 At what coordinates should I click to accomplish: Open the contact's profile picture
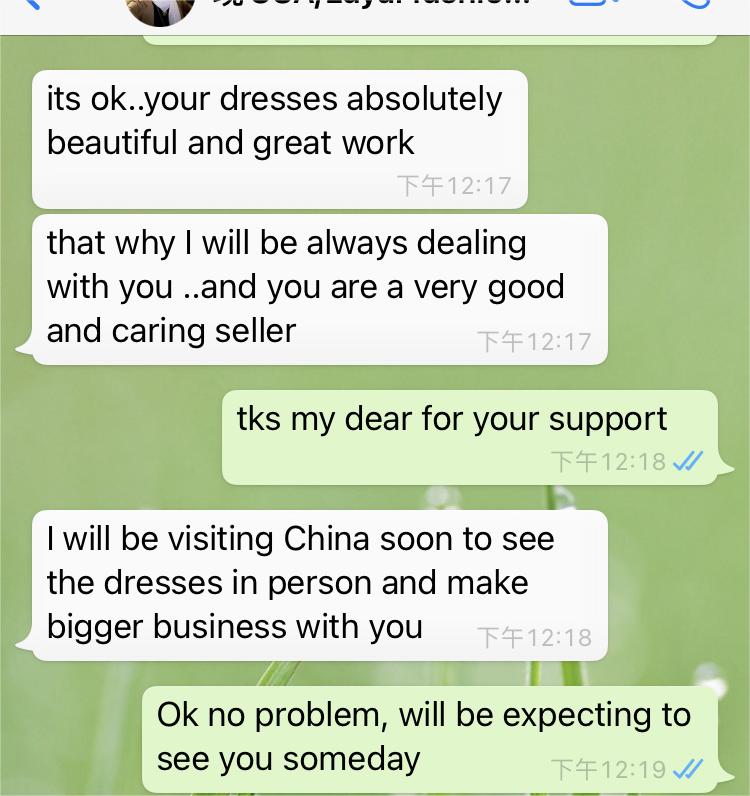(160, 8)
